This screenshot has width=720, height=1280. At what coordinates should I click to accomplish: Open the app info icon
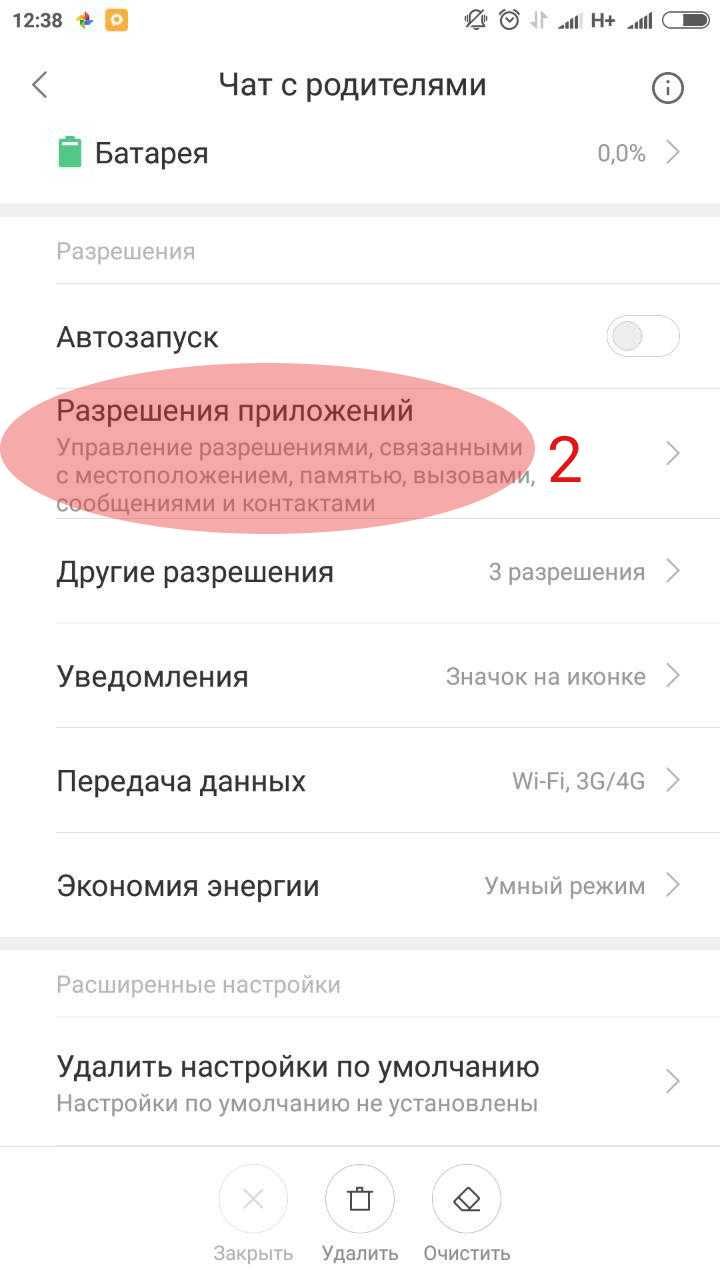(667, 88)
